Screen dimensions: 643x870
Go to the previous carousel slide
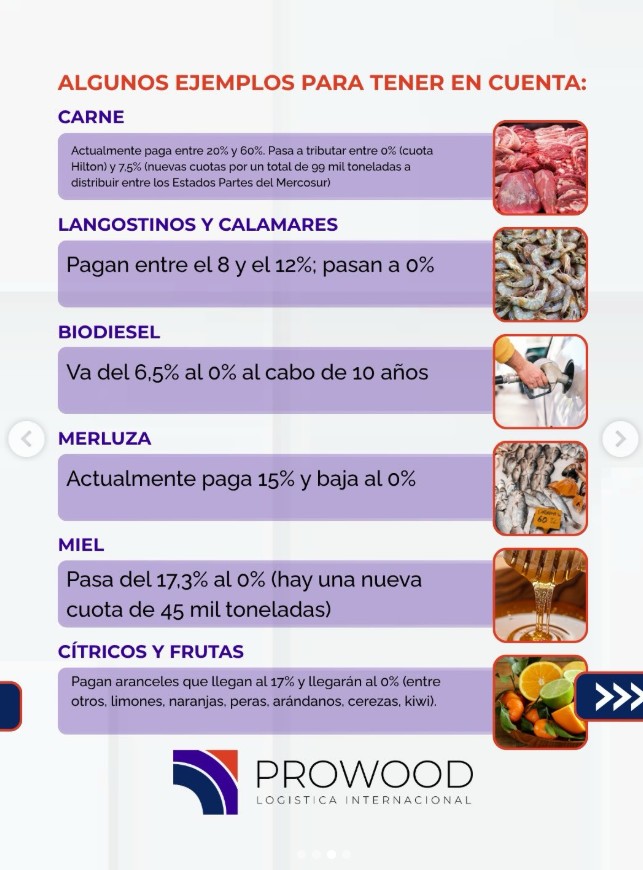[27, 438]
